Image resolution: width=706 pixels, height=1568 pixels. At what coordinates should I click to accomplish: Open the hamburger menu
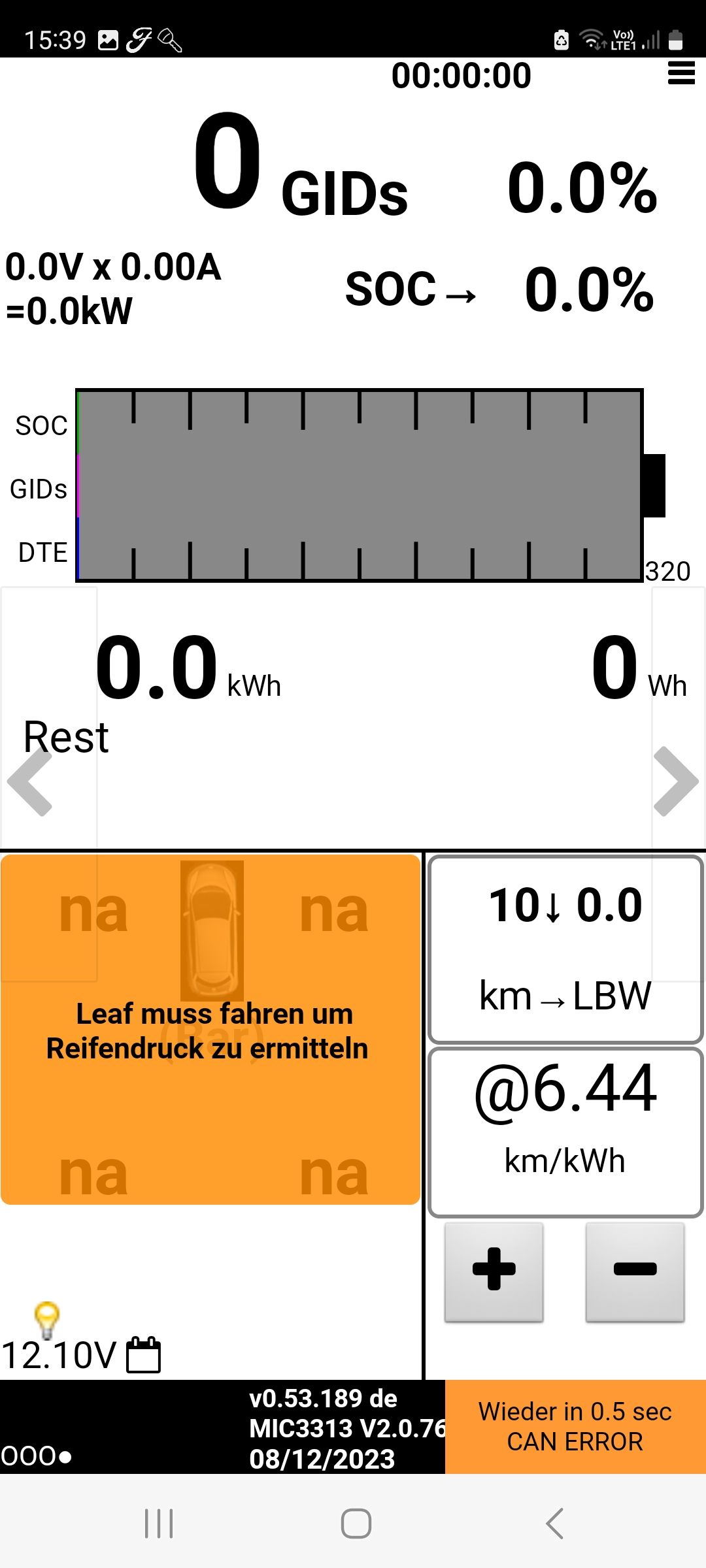click(681, 73)
